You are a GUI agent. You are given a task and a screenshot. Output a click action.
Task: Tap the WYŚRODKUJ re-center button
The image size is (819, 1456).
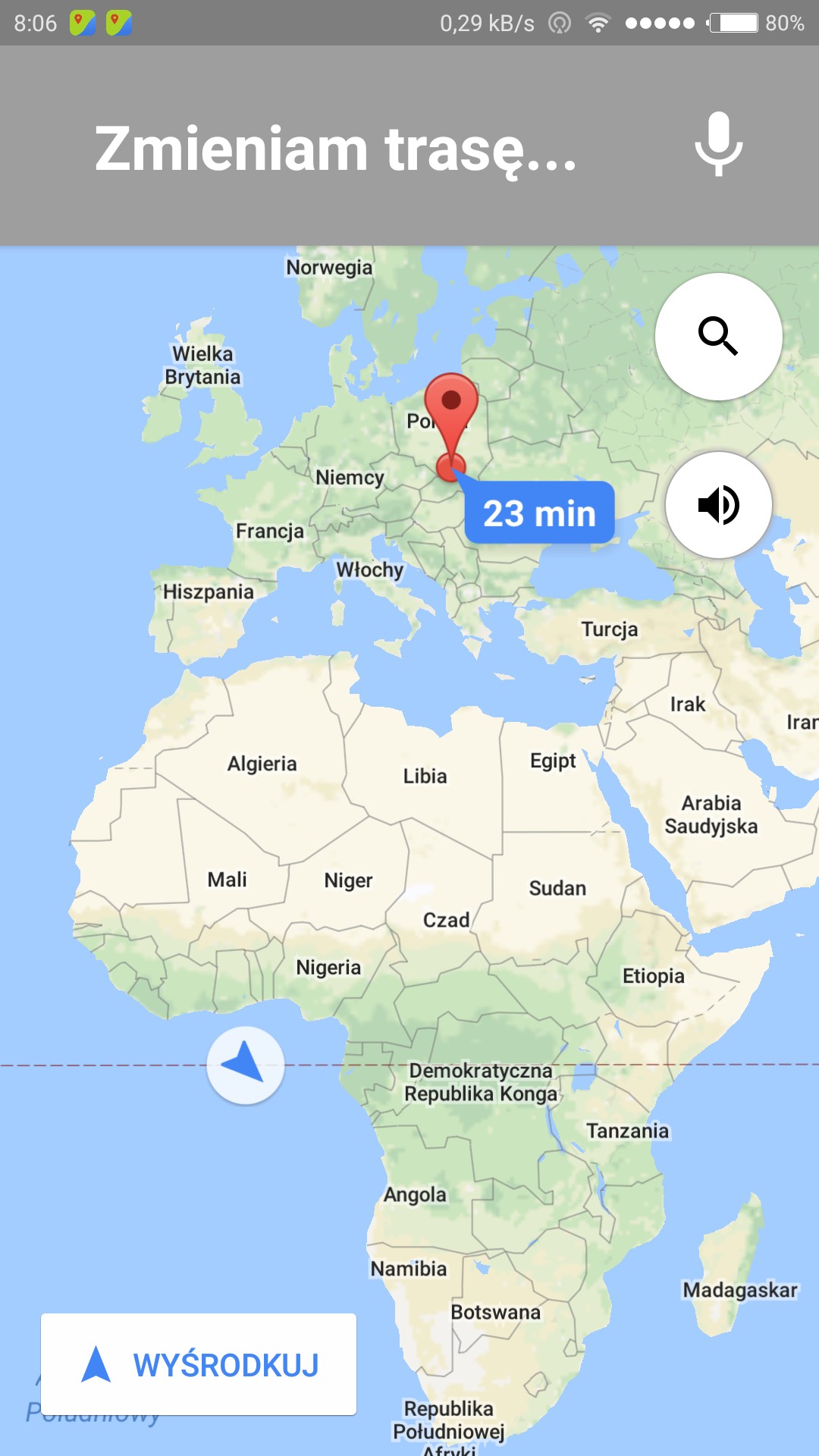click(199, 1364)
